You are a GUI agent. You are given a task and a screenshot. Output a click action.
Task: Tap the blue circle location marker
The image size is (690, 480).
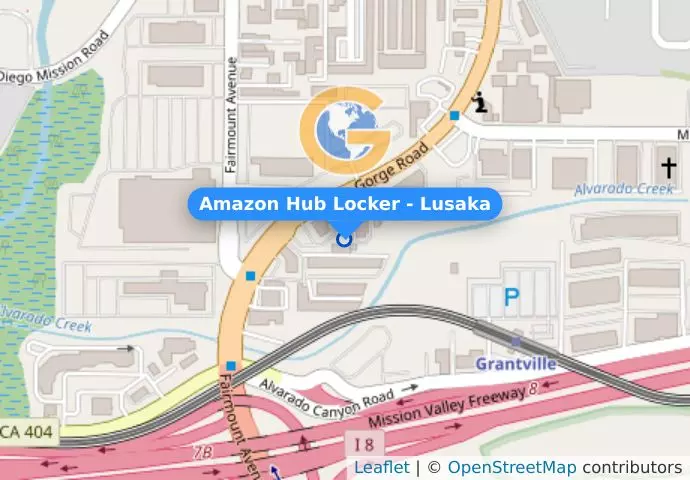345,238
